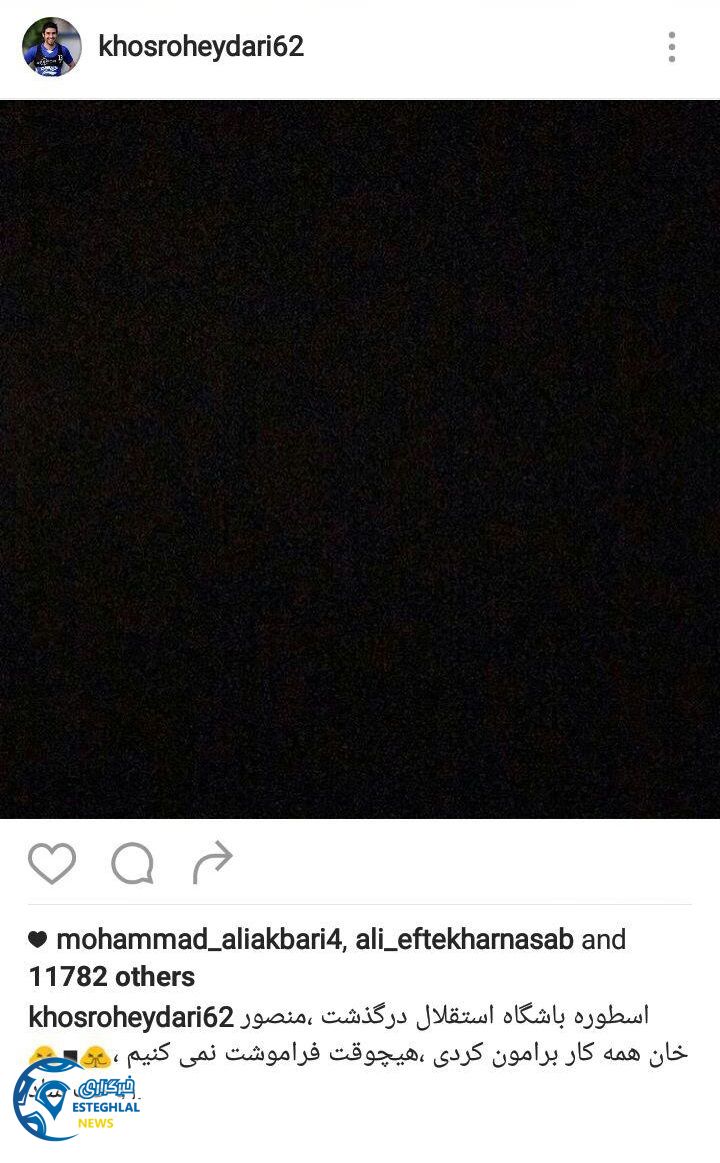Image resolution: width=720 pixels, height=1163 pixels.
Task: Comment on the post via speech bubble
Action: click(x=132, y=863)
